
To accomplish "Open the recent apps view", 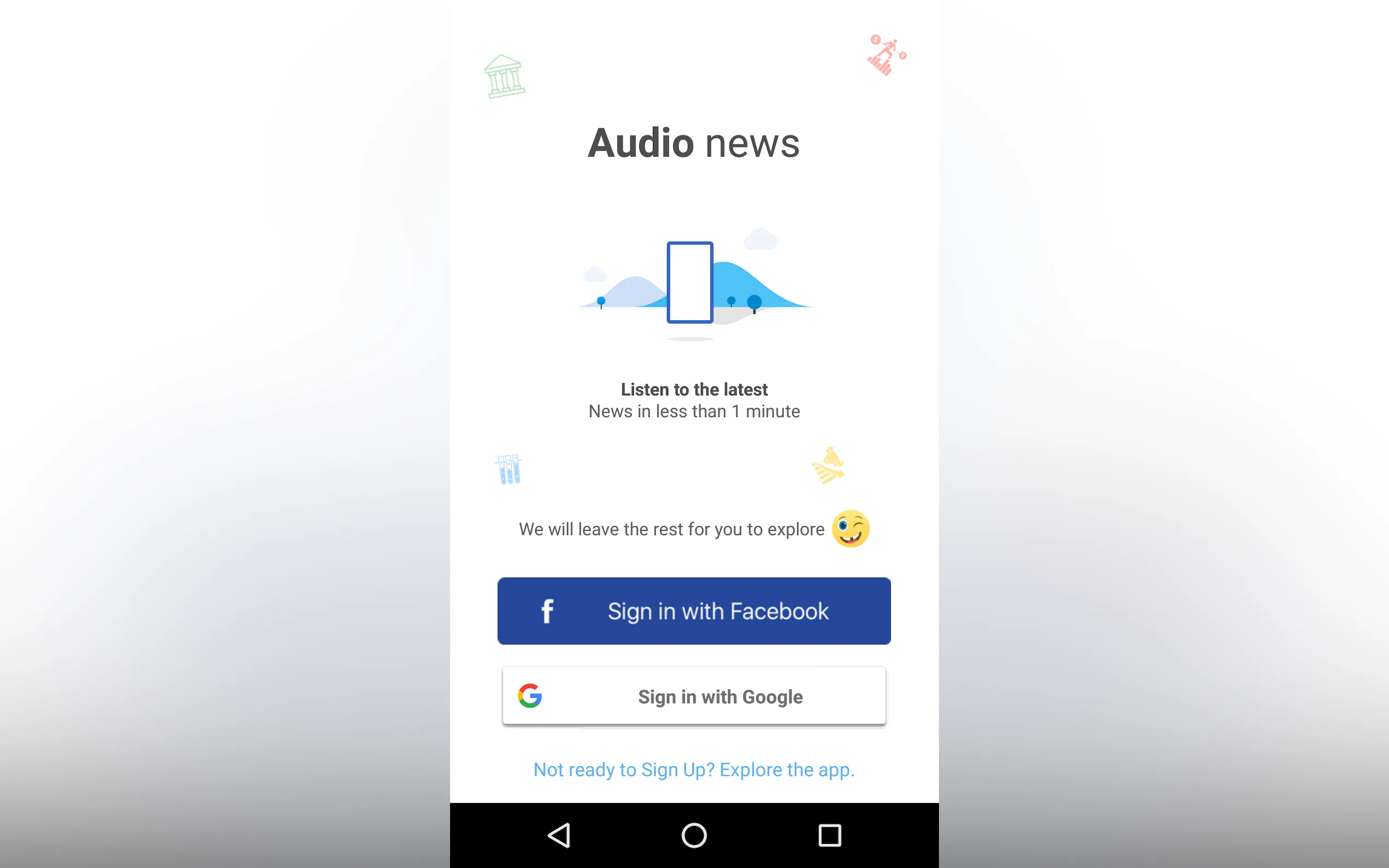I will point(829,835).
